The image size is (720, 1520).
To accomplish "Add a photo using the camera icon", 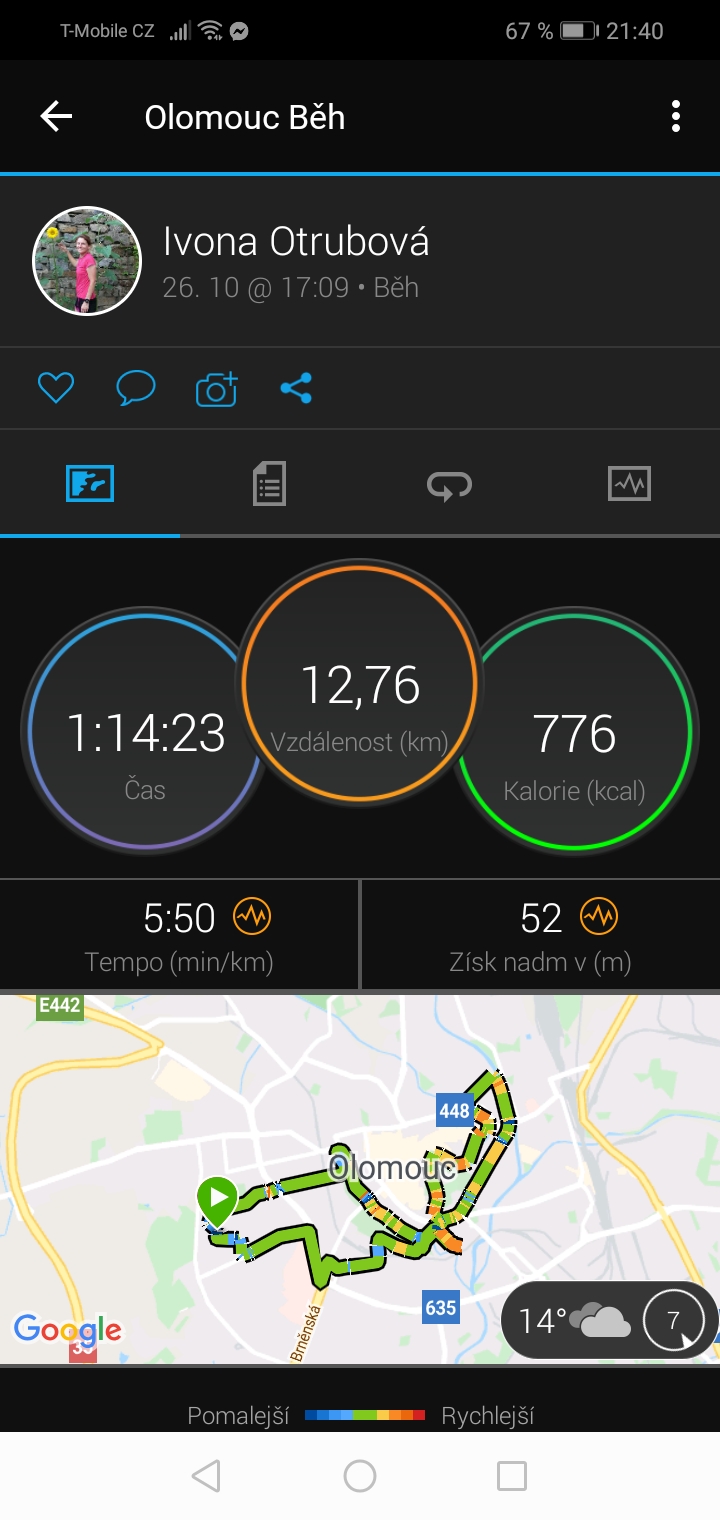I will point(216,388).
